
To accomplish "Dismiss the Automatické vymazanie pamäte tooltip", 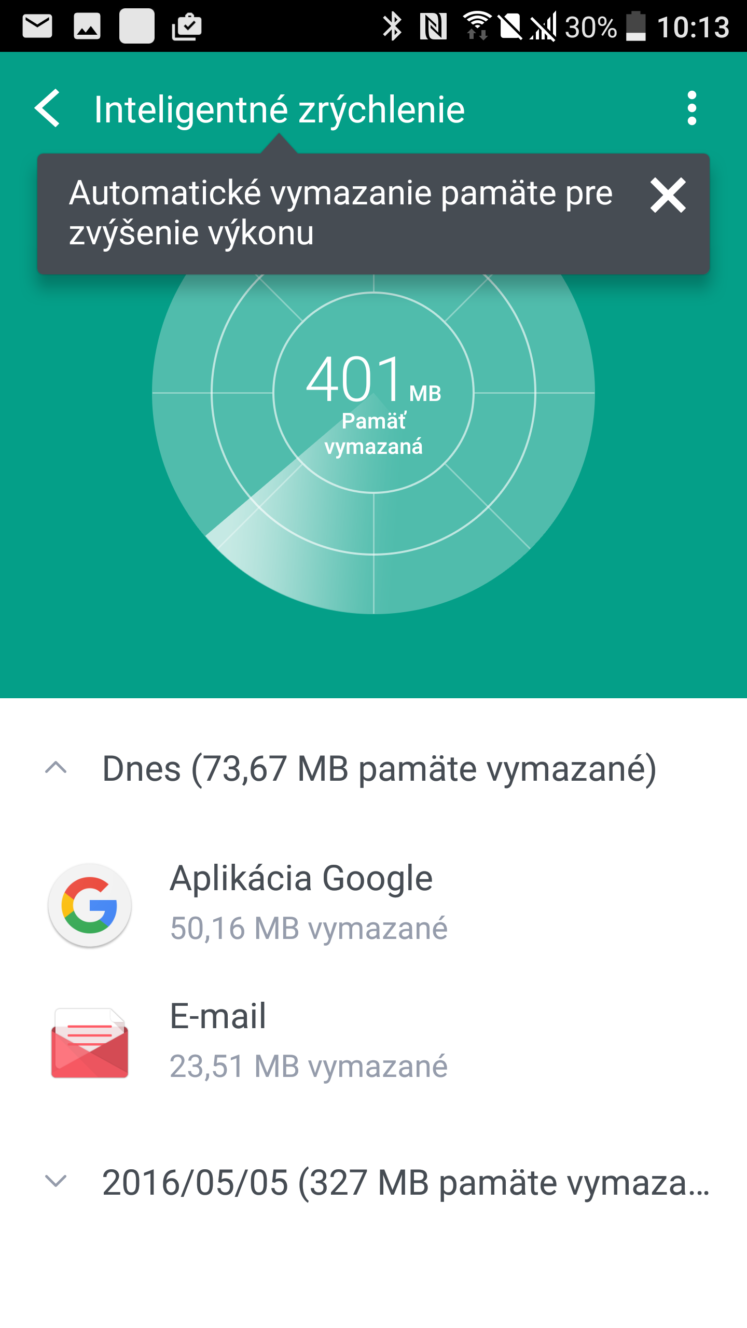I will point(668,196).
